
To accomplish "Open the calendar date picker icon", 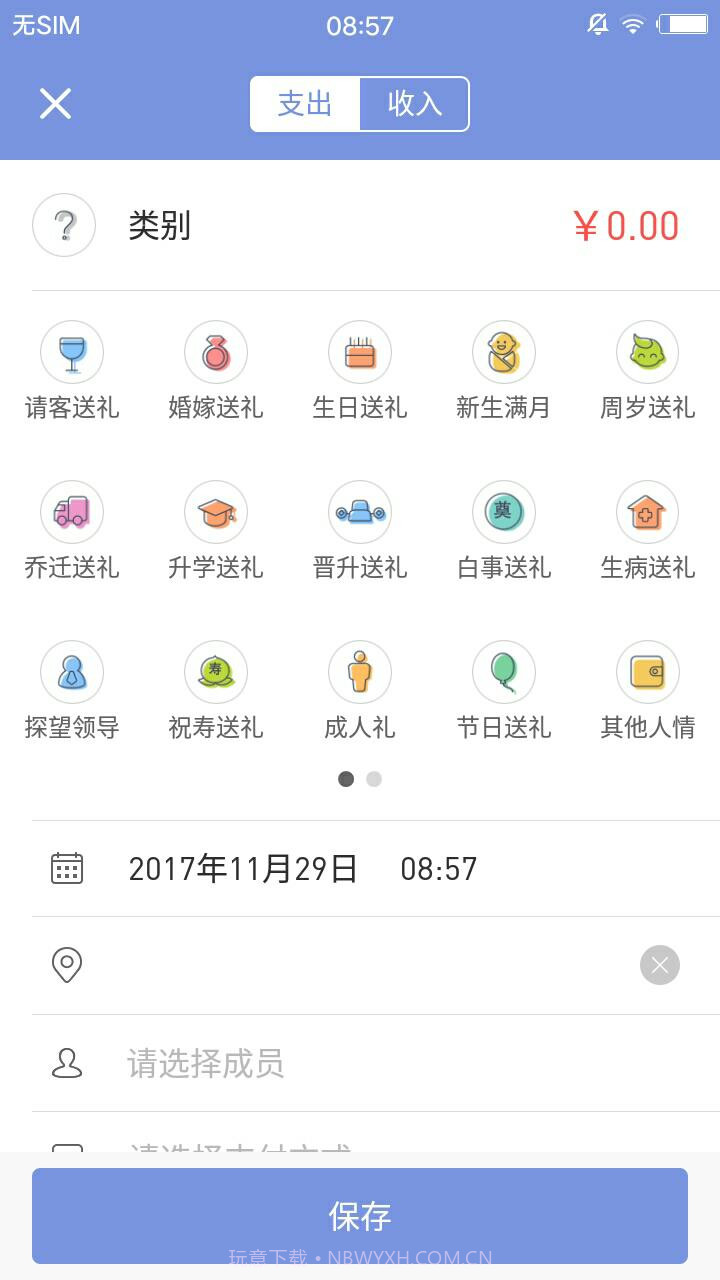I will [x=66, y=868].
